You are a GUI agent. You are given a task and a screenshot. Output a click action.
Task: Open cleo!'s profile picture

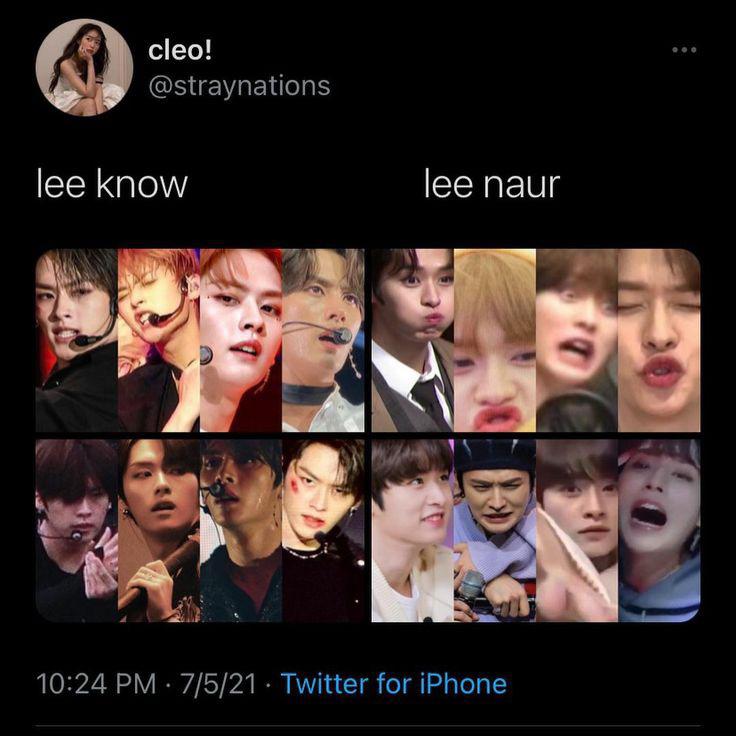tap(84, 67)
